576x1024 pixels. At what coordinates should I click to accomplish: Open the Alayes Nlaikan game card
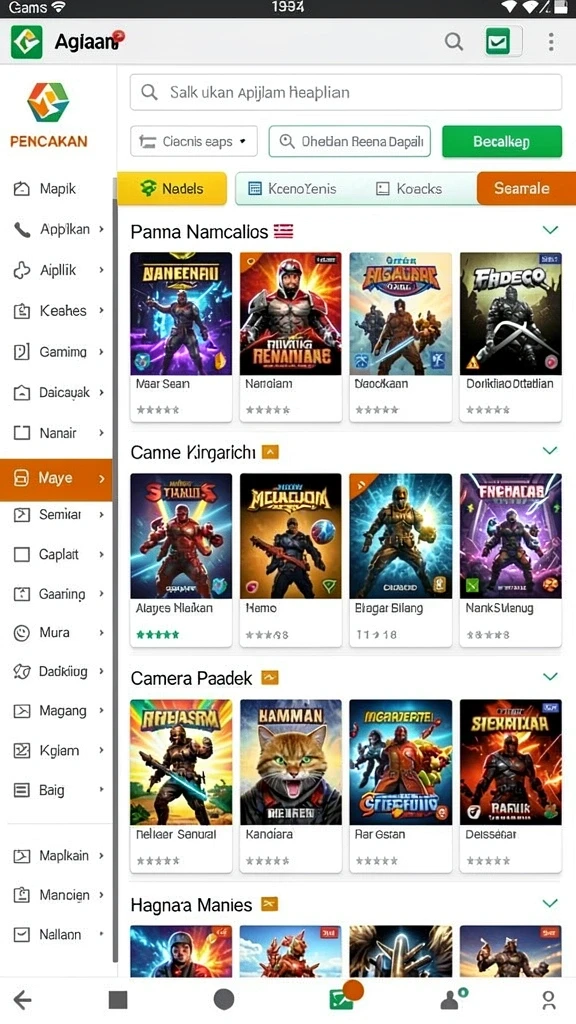(x=181, y=560)
